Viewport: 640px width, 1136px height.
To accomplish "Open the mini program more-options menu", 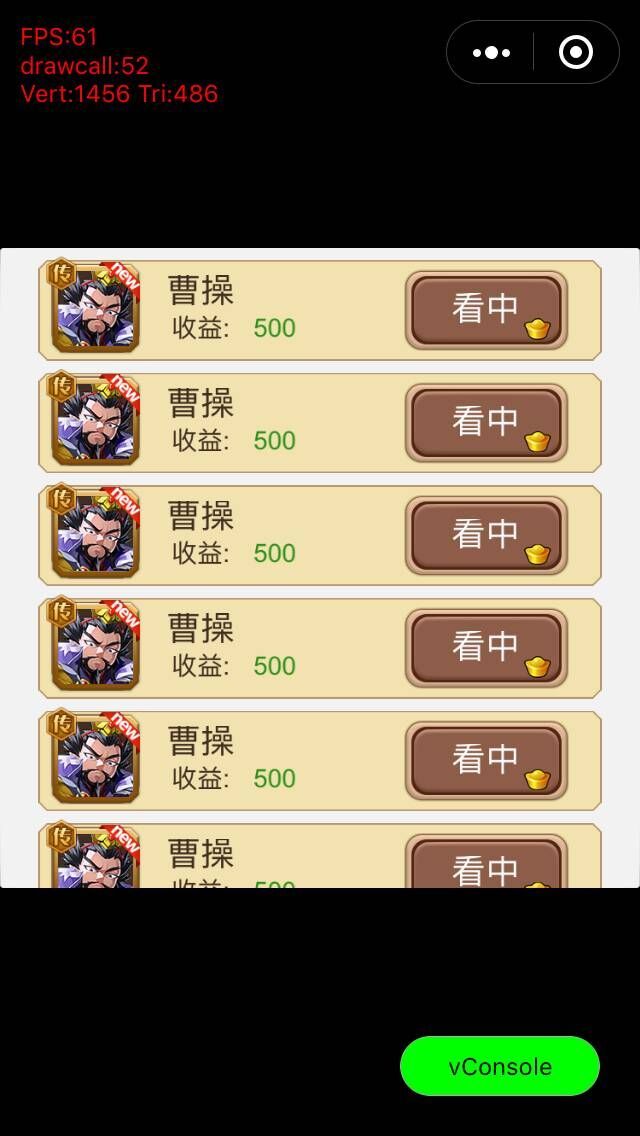I will pos(491,52).
